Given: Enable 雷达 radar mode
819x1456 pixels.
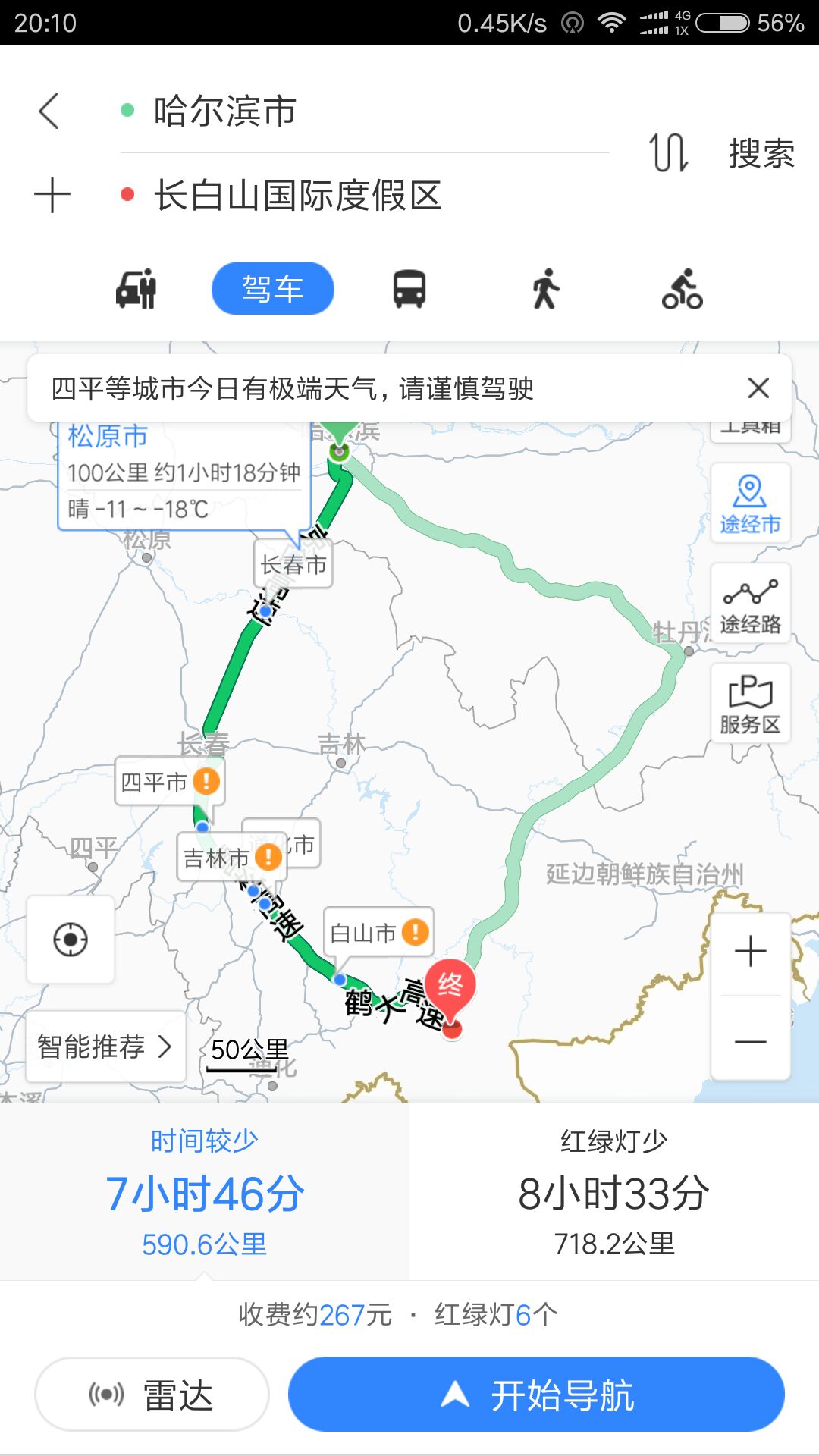Looking at the screenshot, I should 152,1395.
